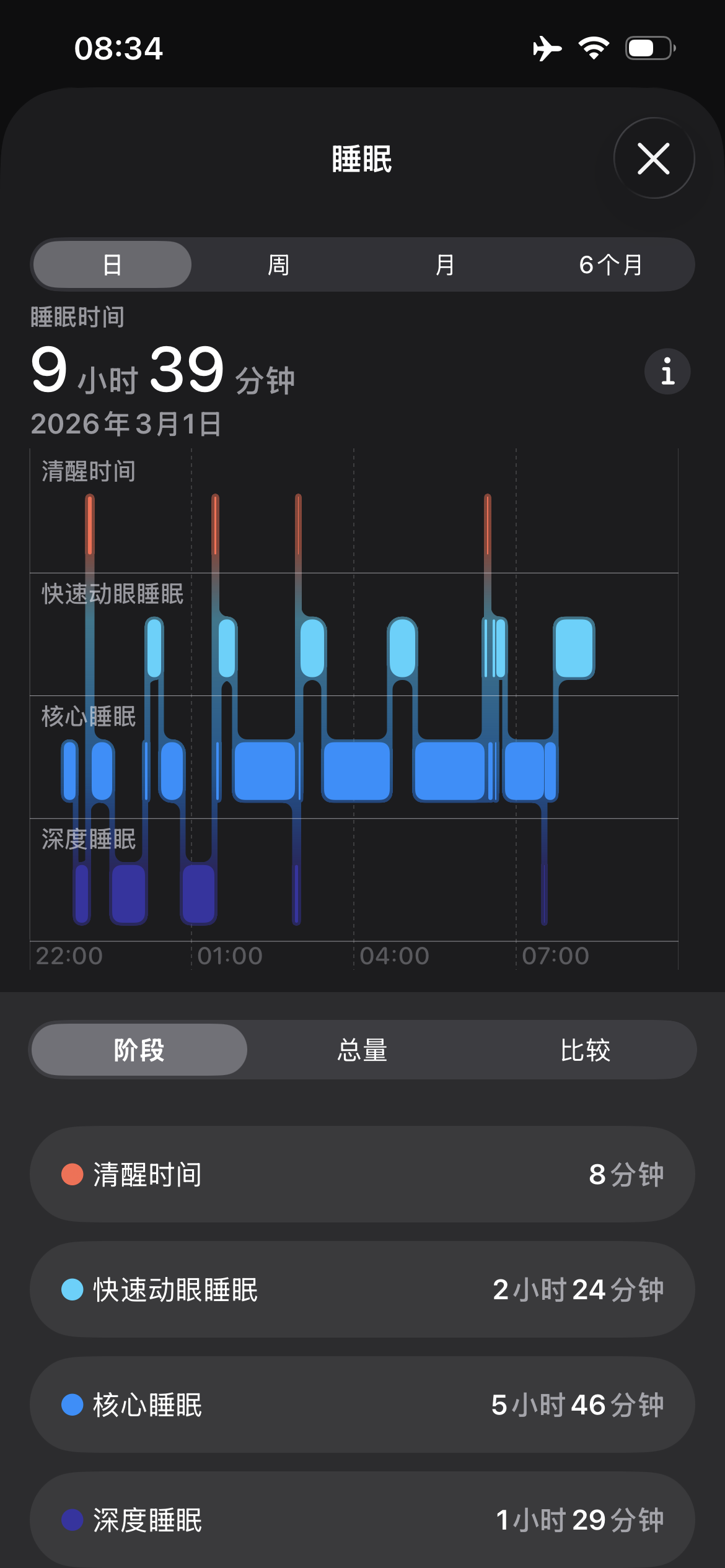Select the 阶段 stages tab
The width and height of the screenshot is (725, 1568).
click(139, 1050)
